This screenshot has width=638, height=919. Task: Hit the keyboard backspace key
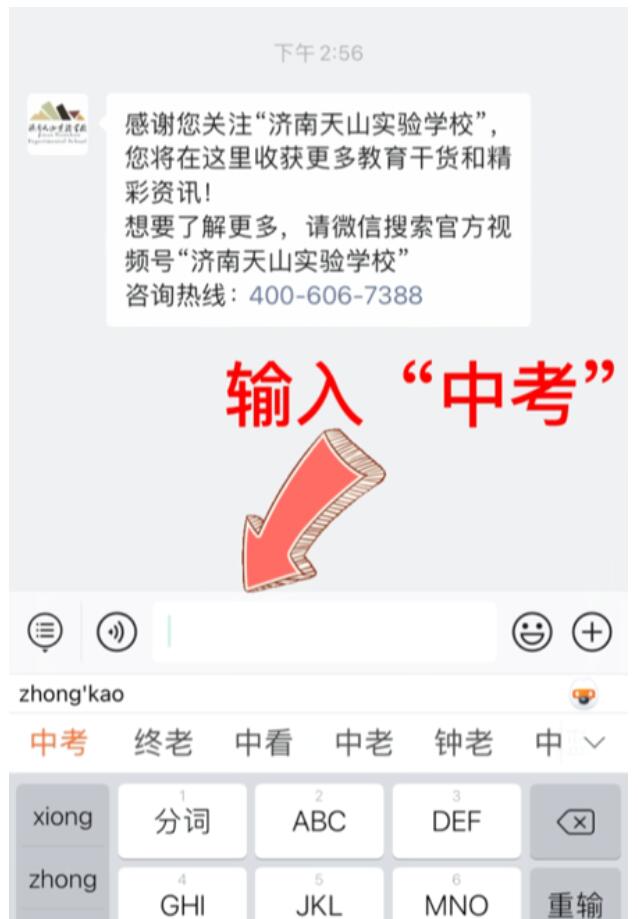(x=575, y=822)
